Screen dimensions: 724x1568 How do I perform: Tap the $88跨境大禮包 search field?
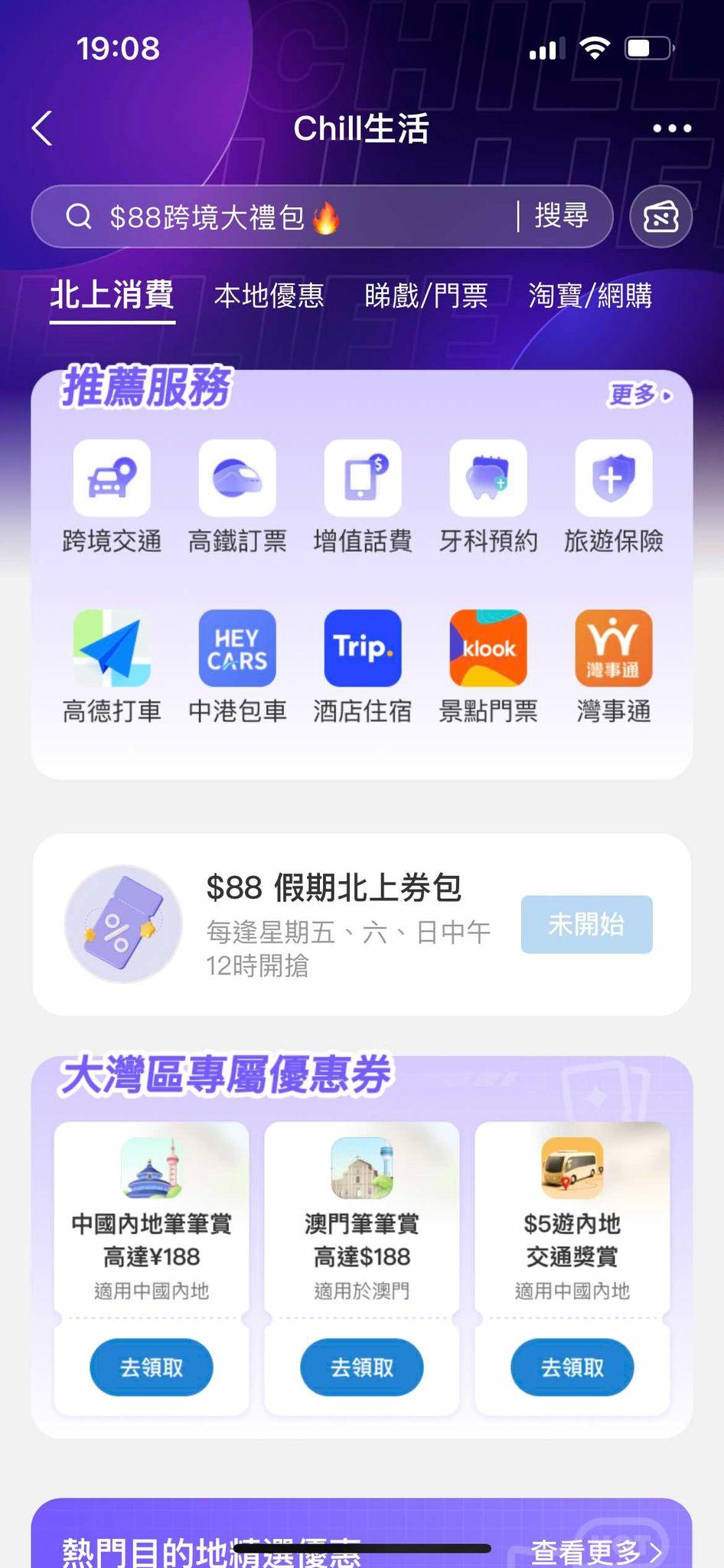point(291,217)
